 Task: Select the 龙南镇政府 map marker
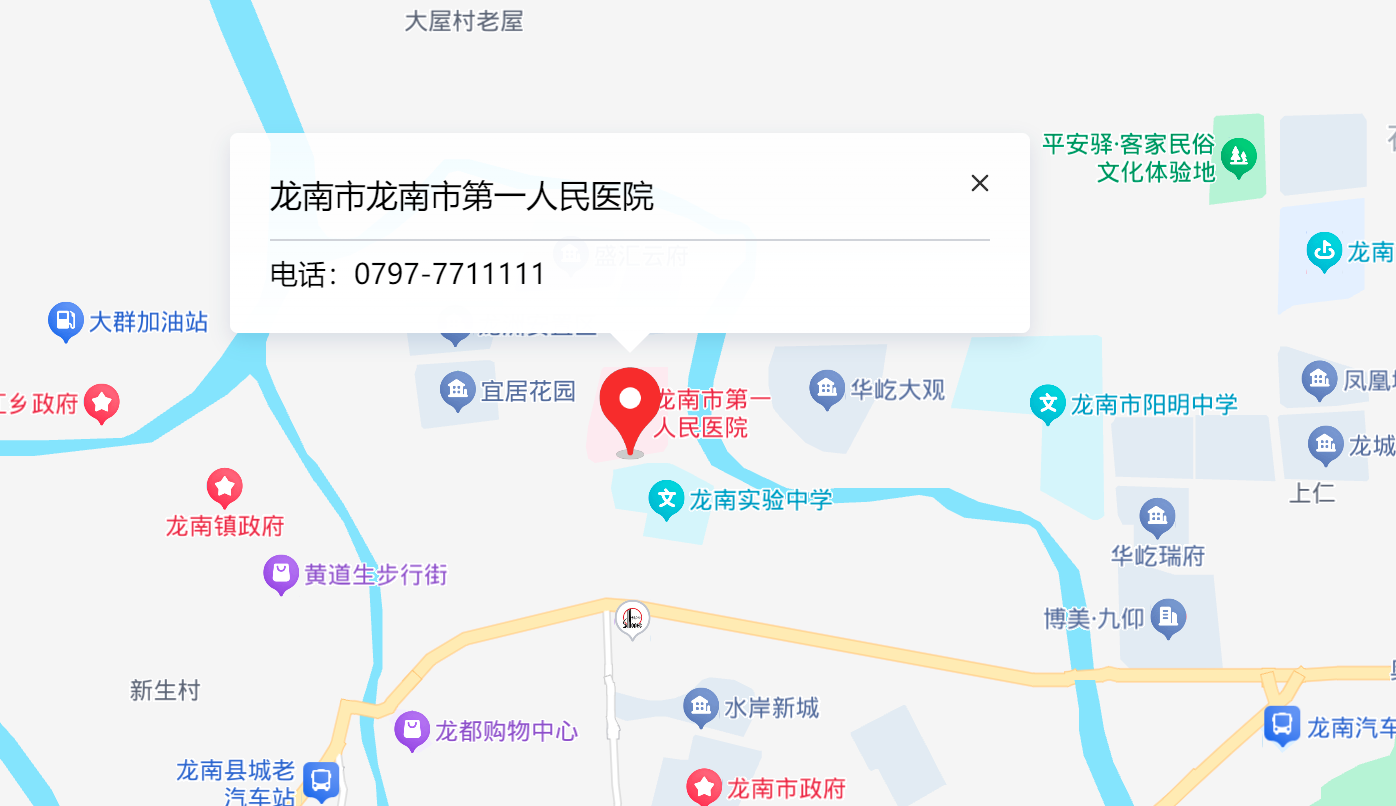(225, 488)
